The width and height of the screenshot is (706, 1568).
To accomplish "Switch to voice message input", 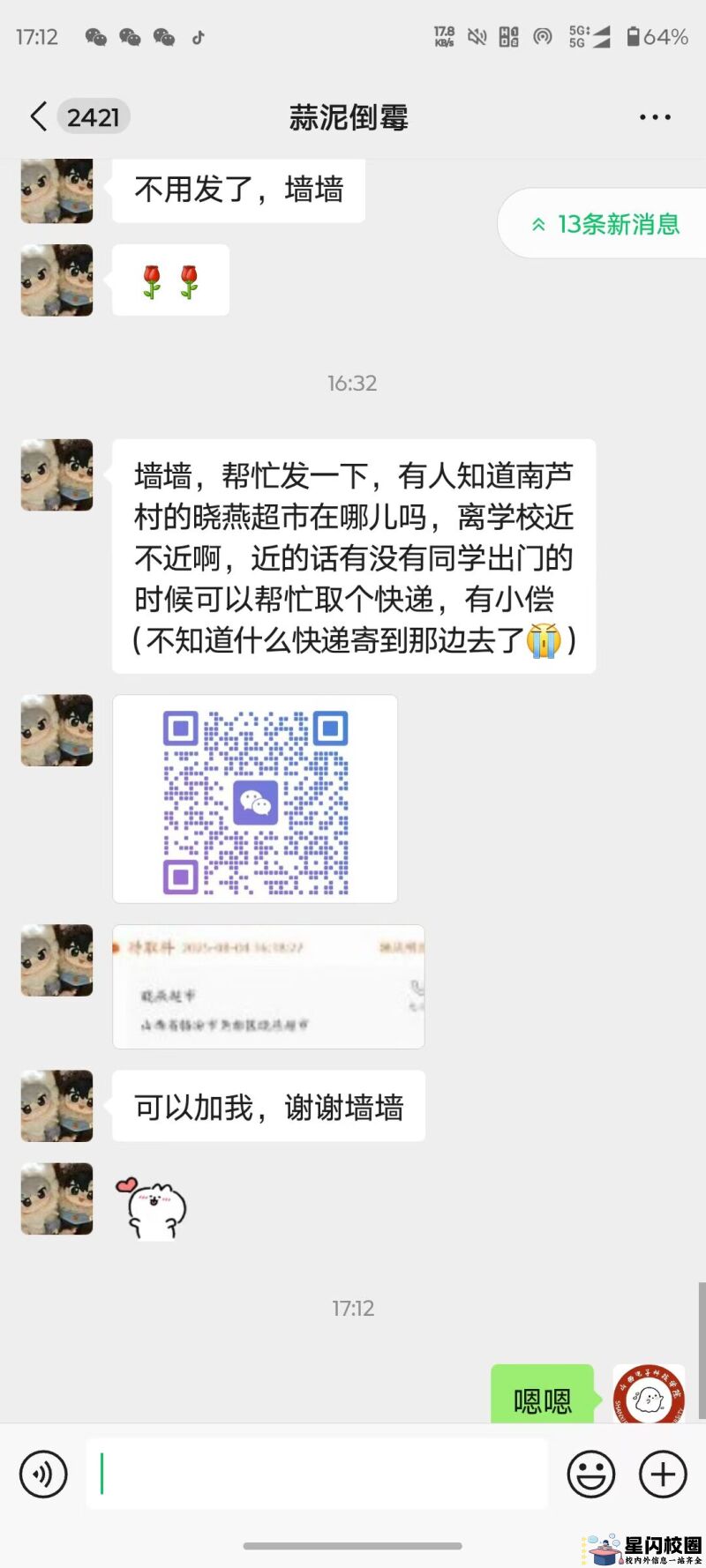I will click(43, 1474).
